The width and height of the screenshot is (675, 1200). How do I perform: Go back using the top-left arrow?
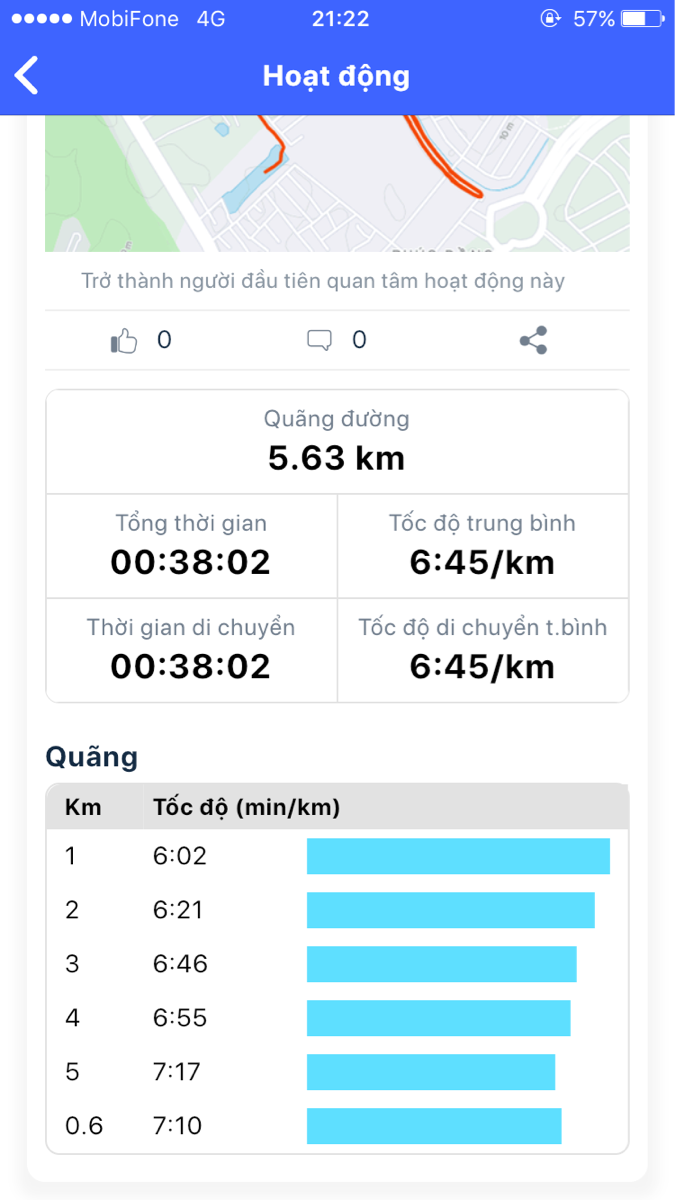(27, 75)
